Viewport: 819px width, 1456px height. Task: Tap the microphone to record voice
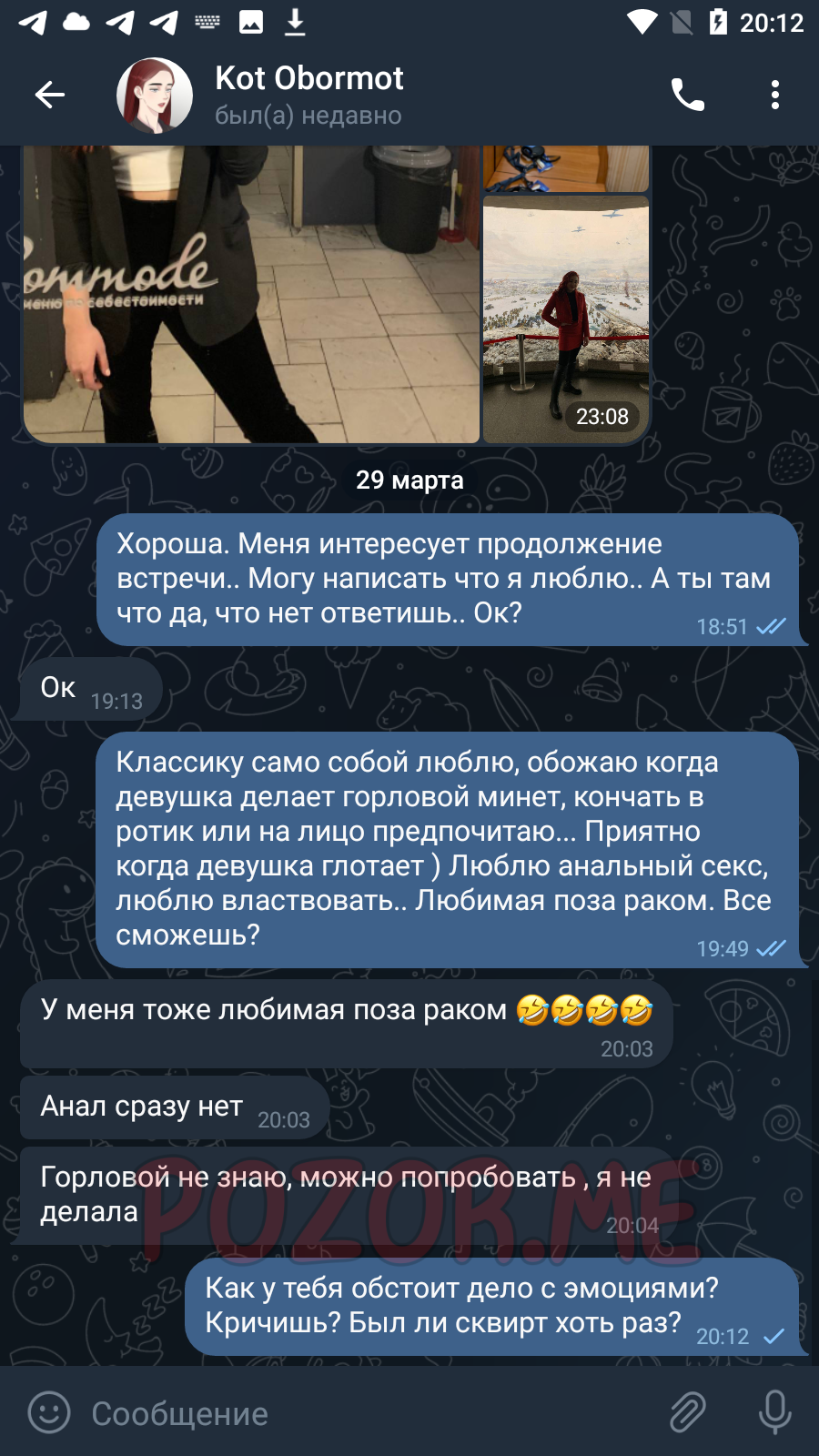774,1413
